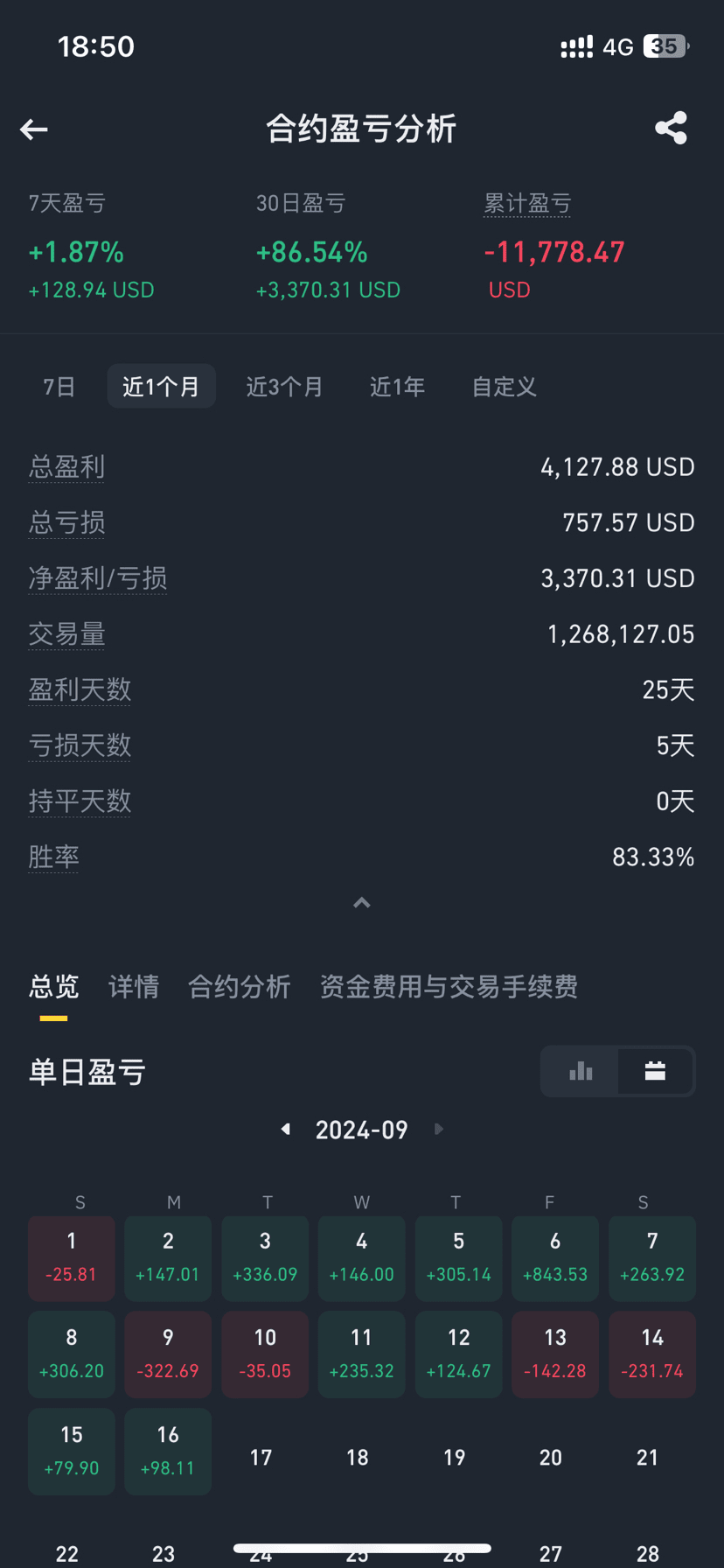Open the 资金费用与交易手续费 tab
The width and height of the screenshot is (724, 1568).
[449, 986]
